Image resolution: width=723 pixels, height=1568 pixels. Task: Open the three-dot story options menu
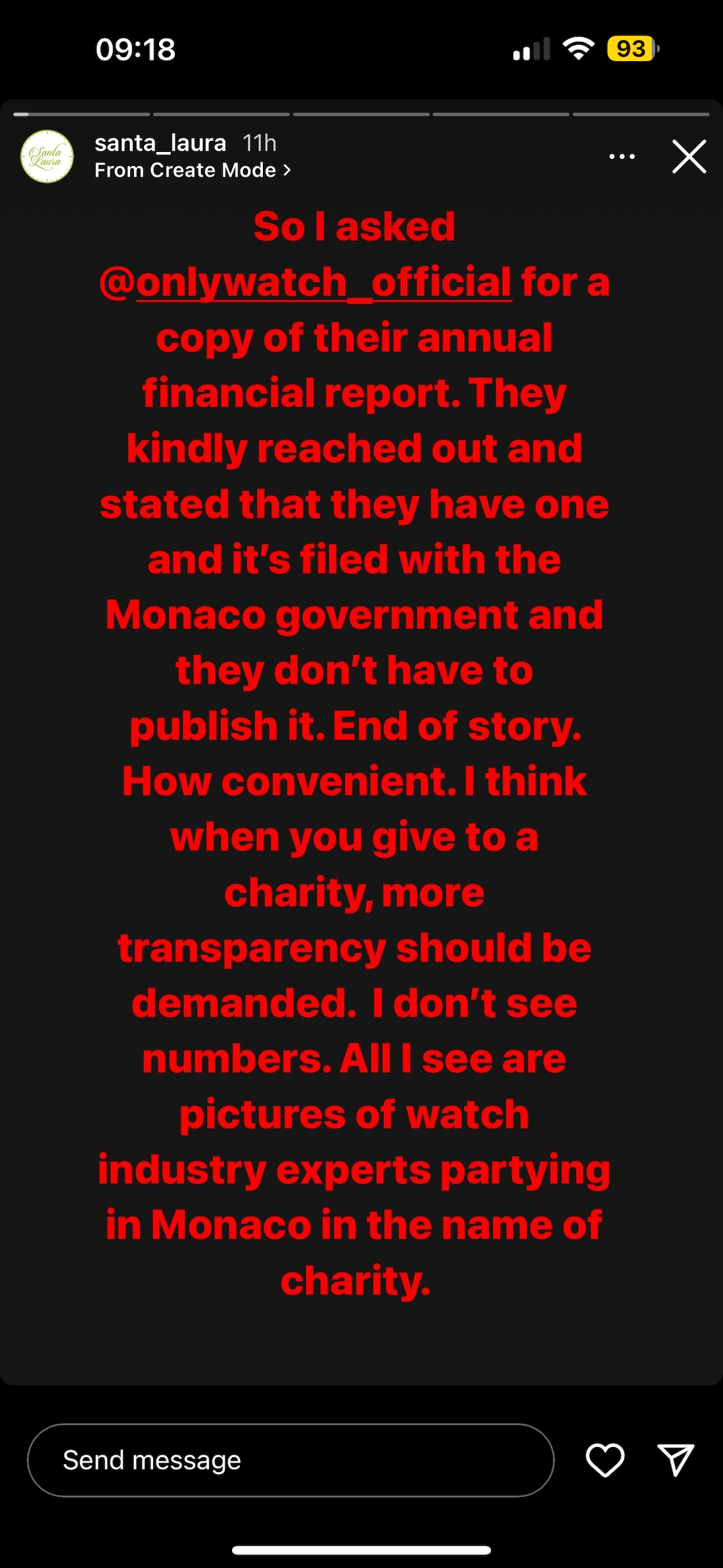tap(622, 157)
